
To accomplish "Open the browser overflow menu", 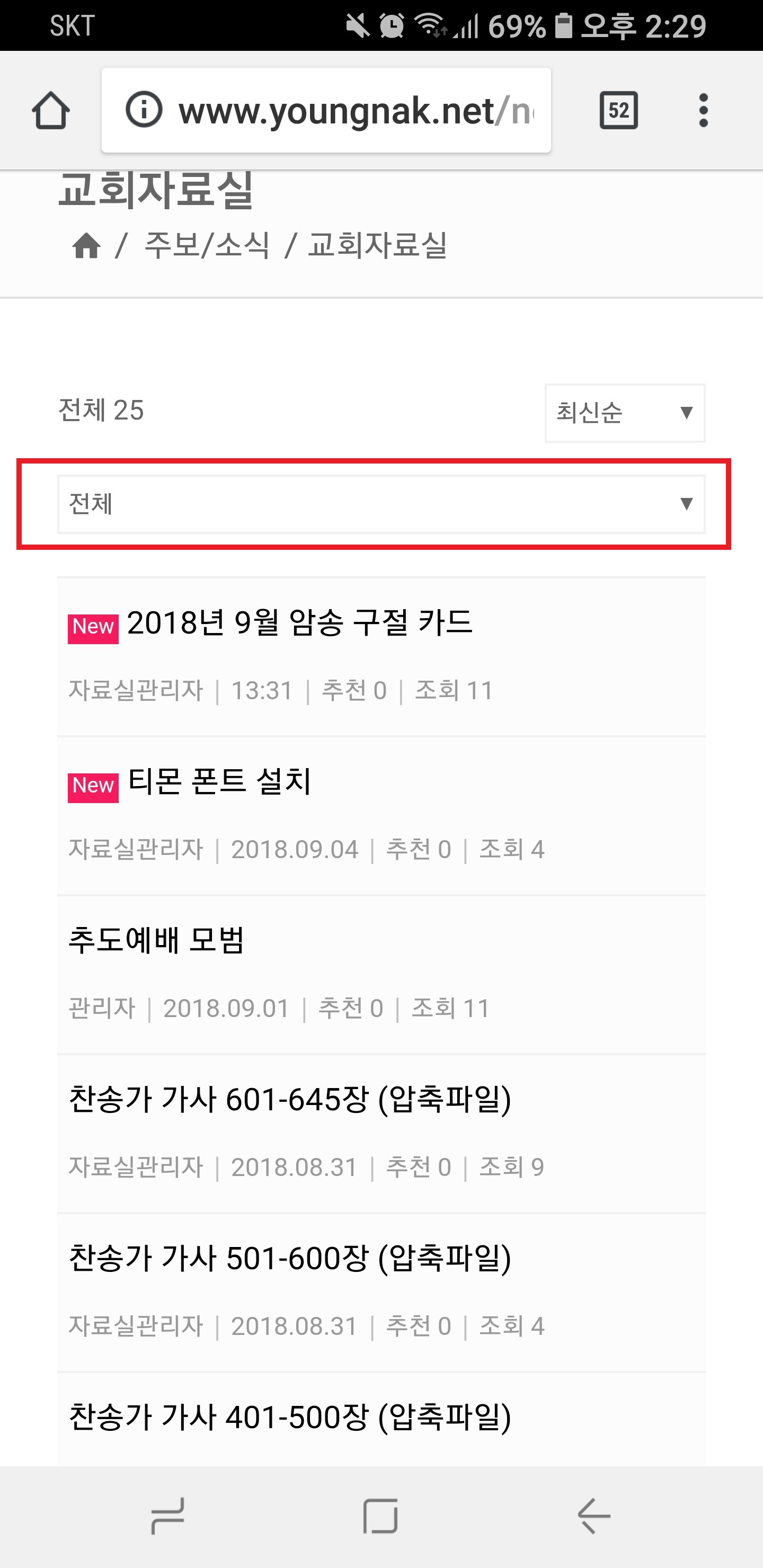I will [703, 111].
